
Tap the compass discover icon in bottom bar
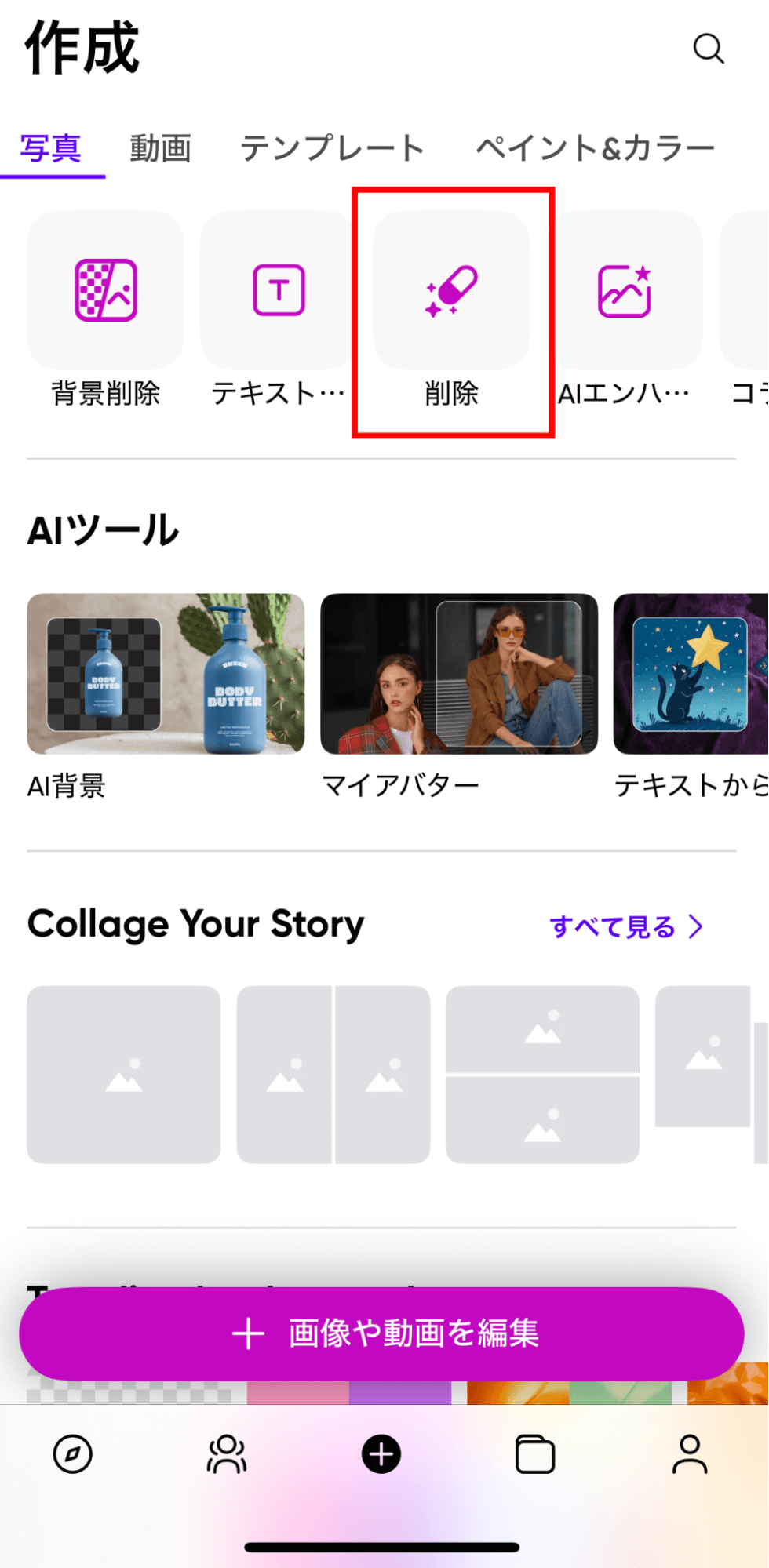coord(72,1455)
